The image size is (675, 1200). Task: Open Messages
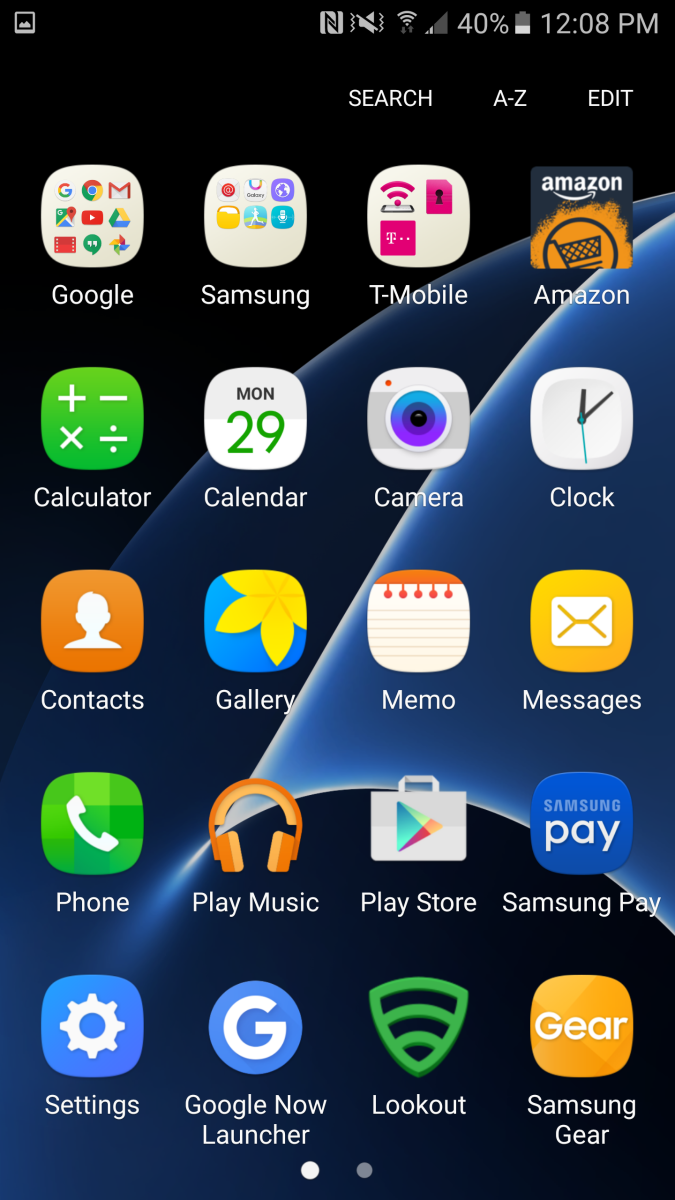coord(581,621)
